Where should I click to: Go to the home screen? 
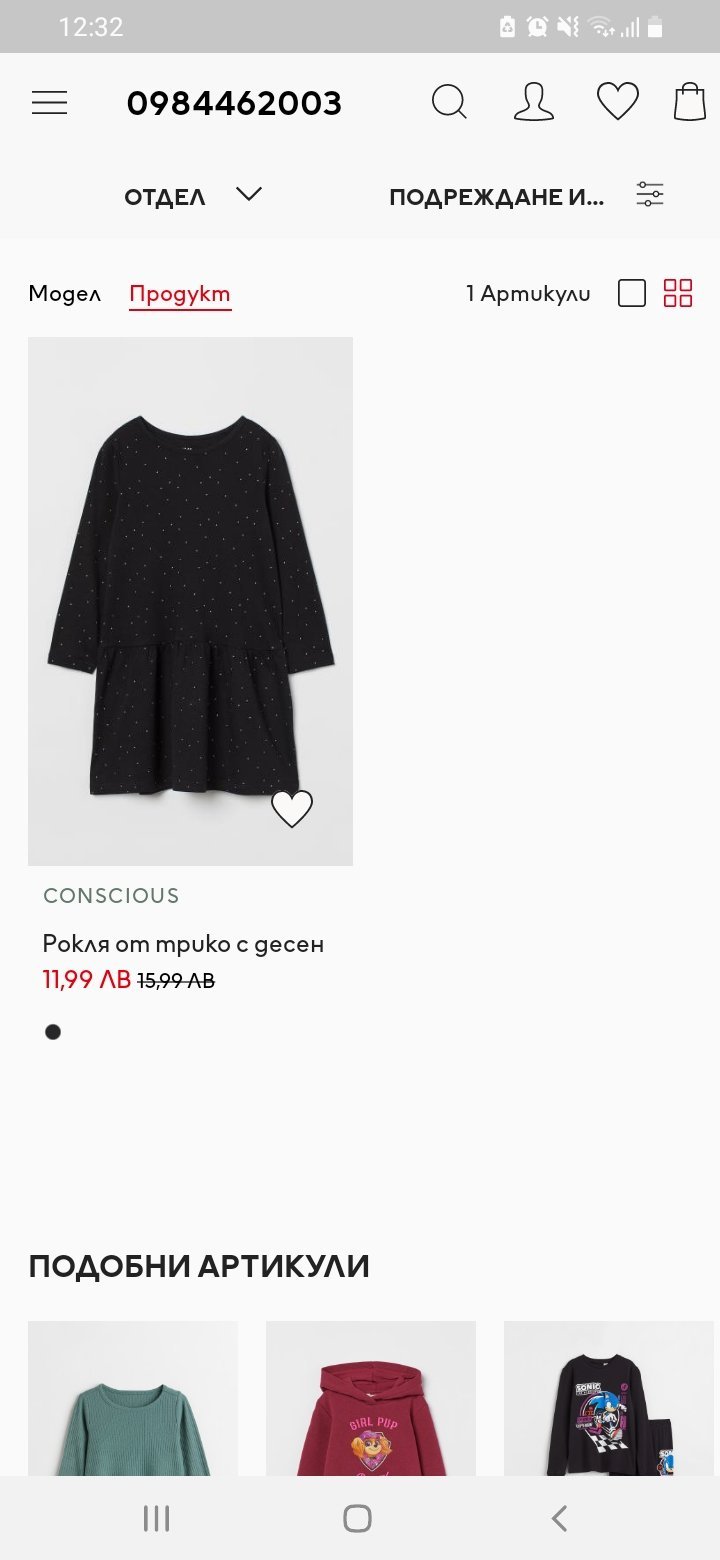pos(357,1519)
